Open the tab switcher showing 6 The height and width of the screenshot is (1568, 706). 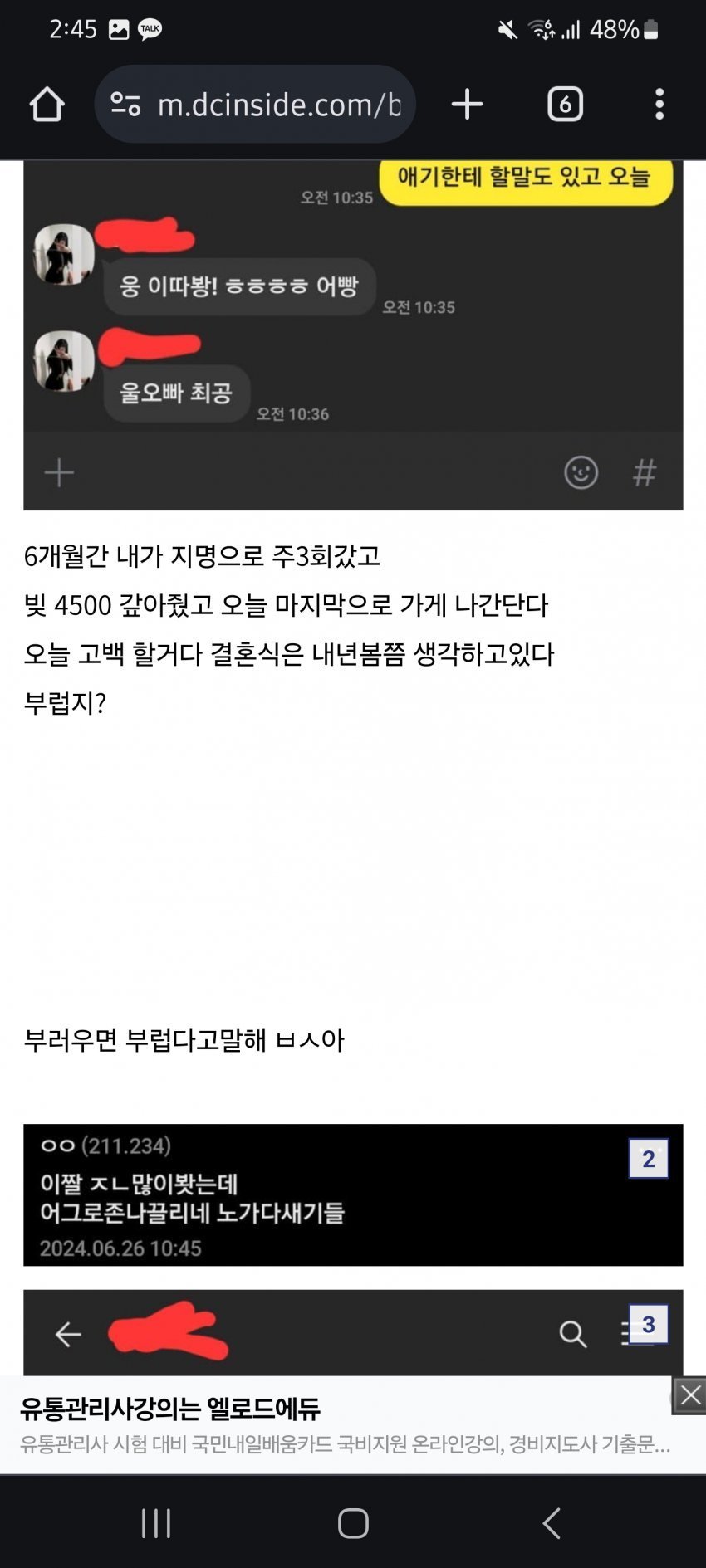click(565, 105)
